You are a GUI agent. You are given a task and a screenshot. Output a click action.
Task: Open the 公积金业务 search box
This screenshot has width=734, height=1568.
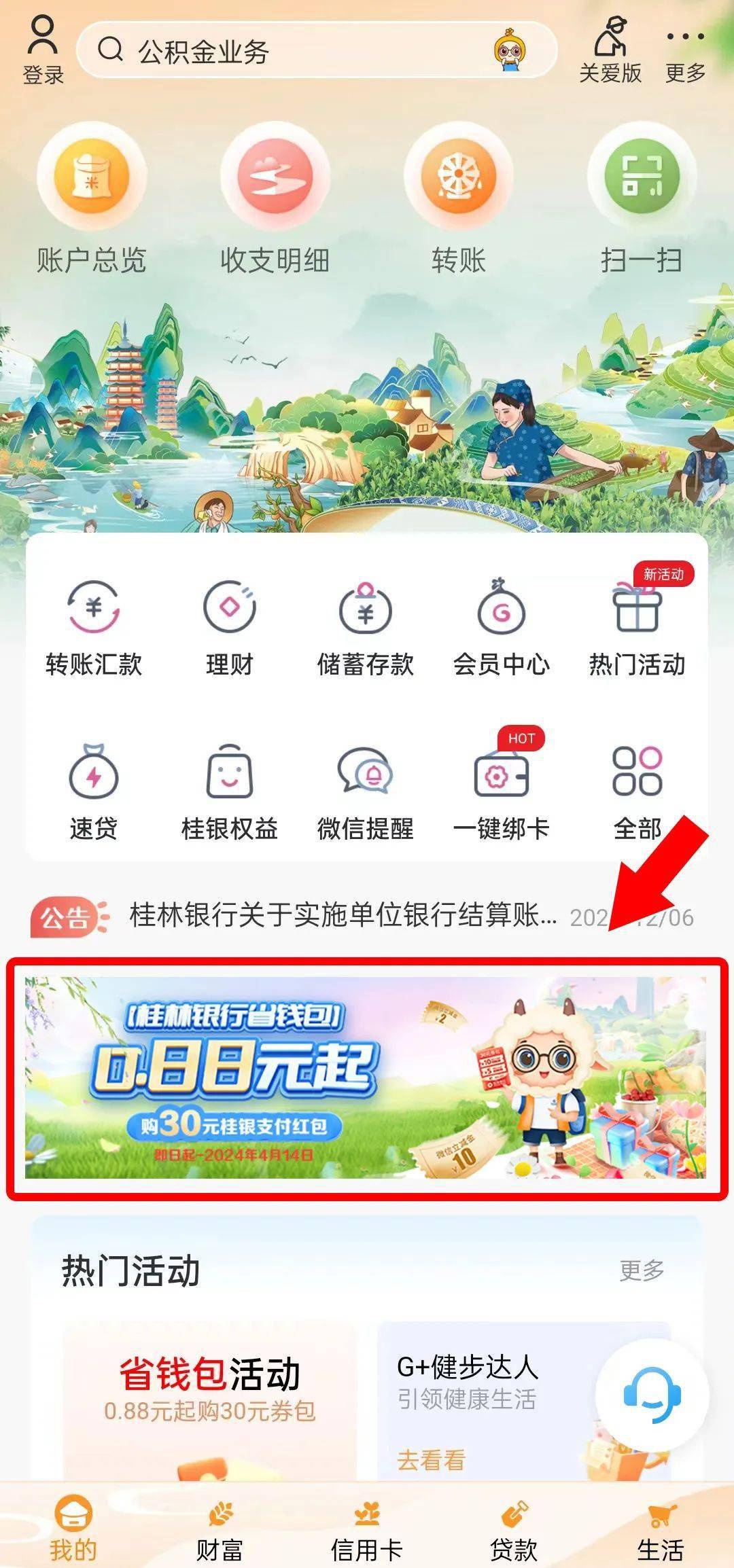click(299, 50)
